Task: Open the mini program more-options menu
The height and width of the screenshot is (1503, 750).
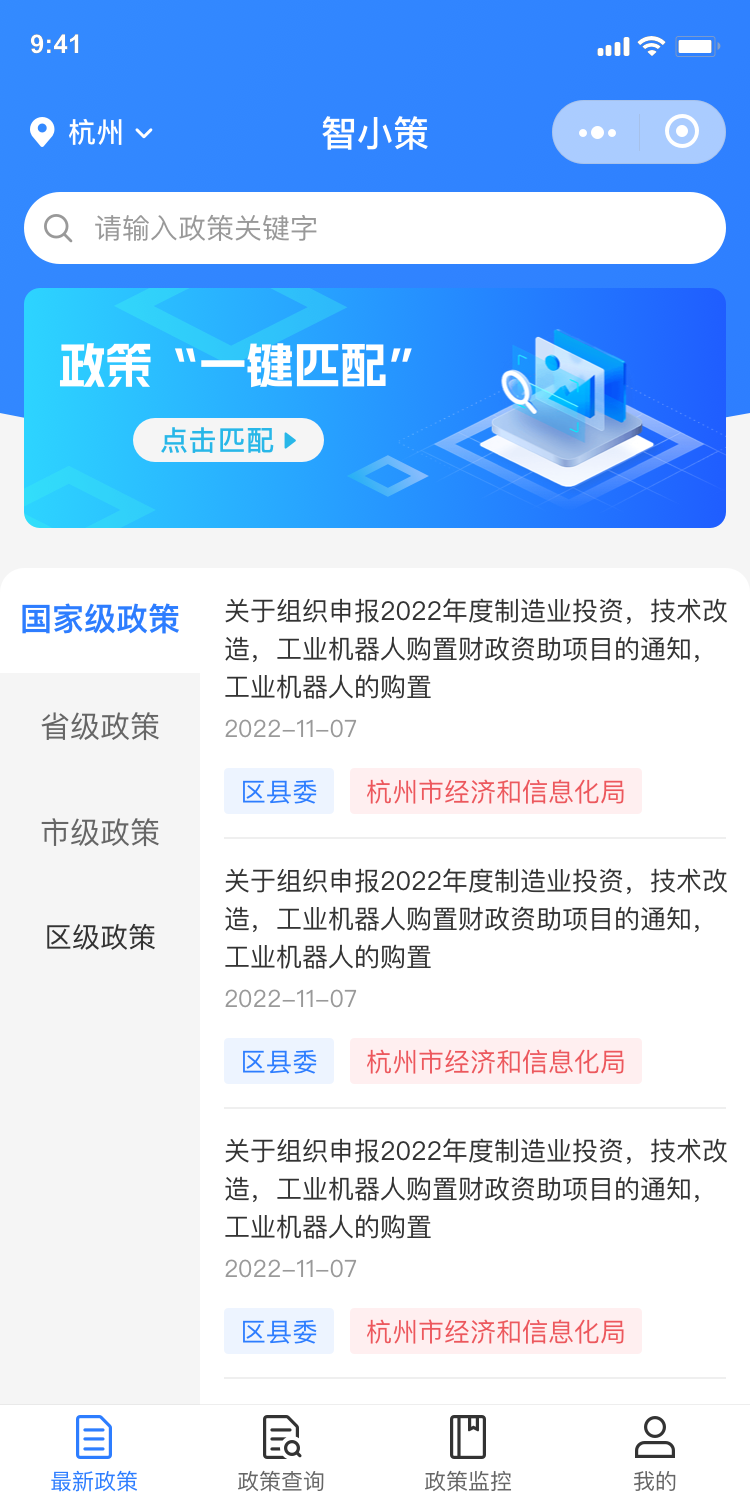Action: pyautogui.click(x=597, y=132)
